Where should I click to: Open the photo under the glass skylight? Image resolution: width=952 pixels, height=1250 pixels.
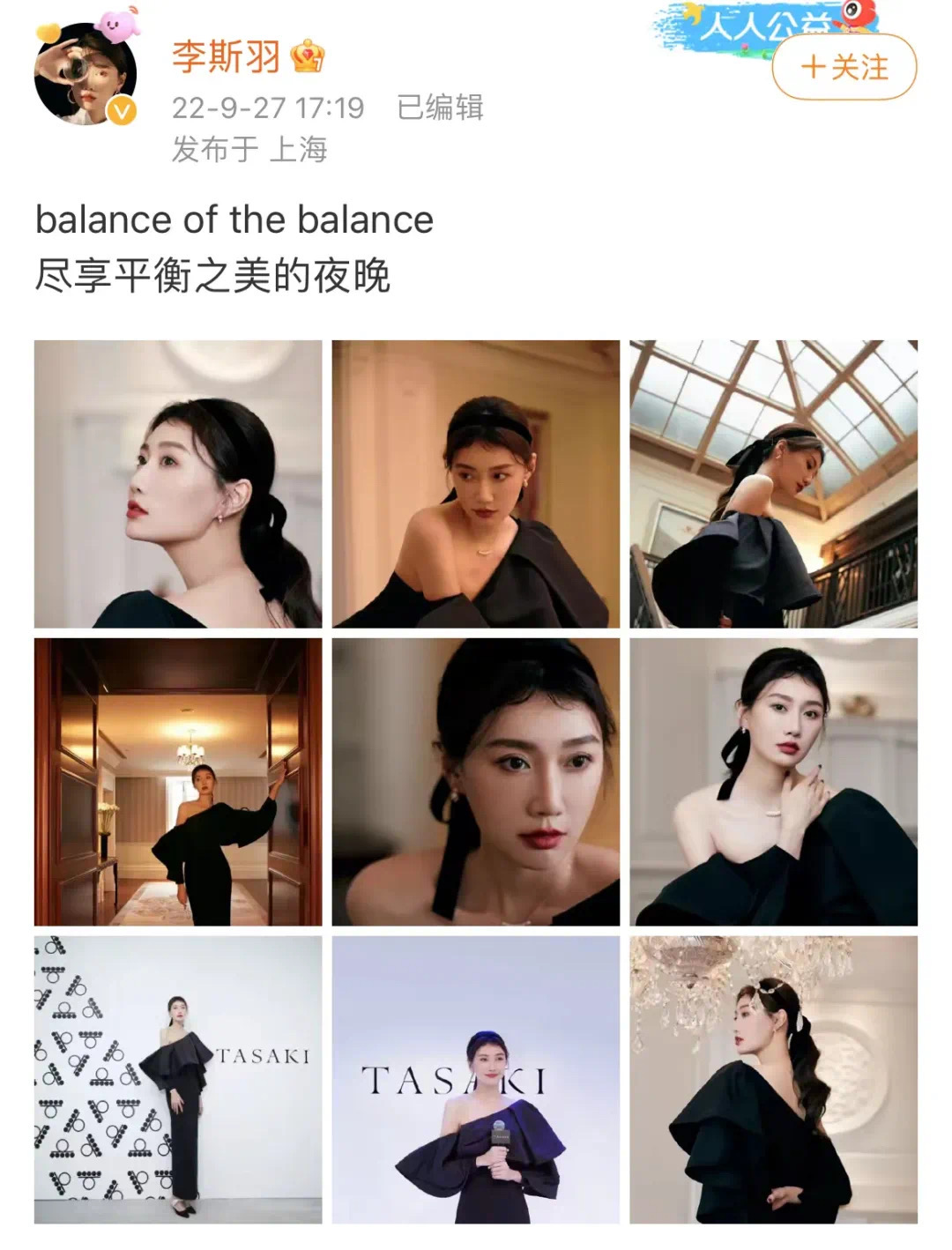click(773, 484)
